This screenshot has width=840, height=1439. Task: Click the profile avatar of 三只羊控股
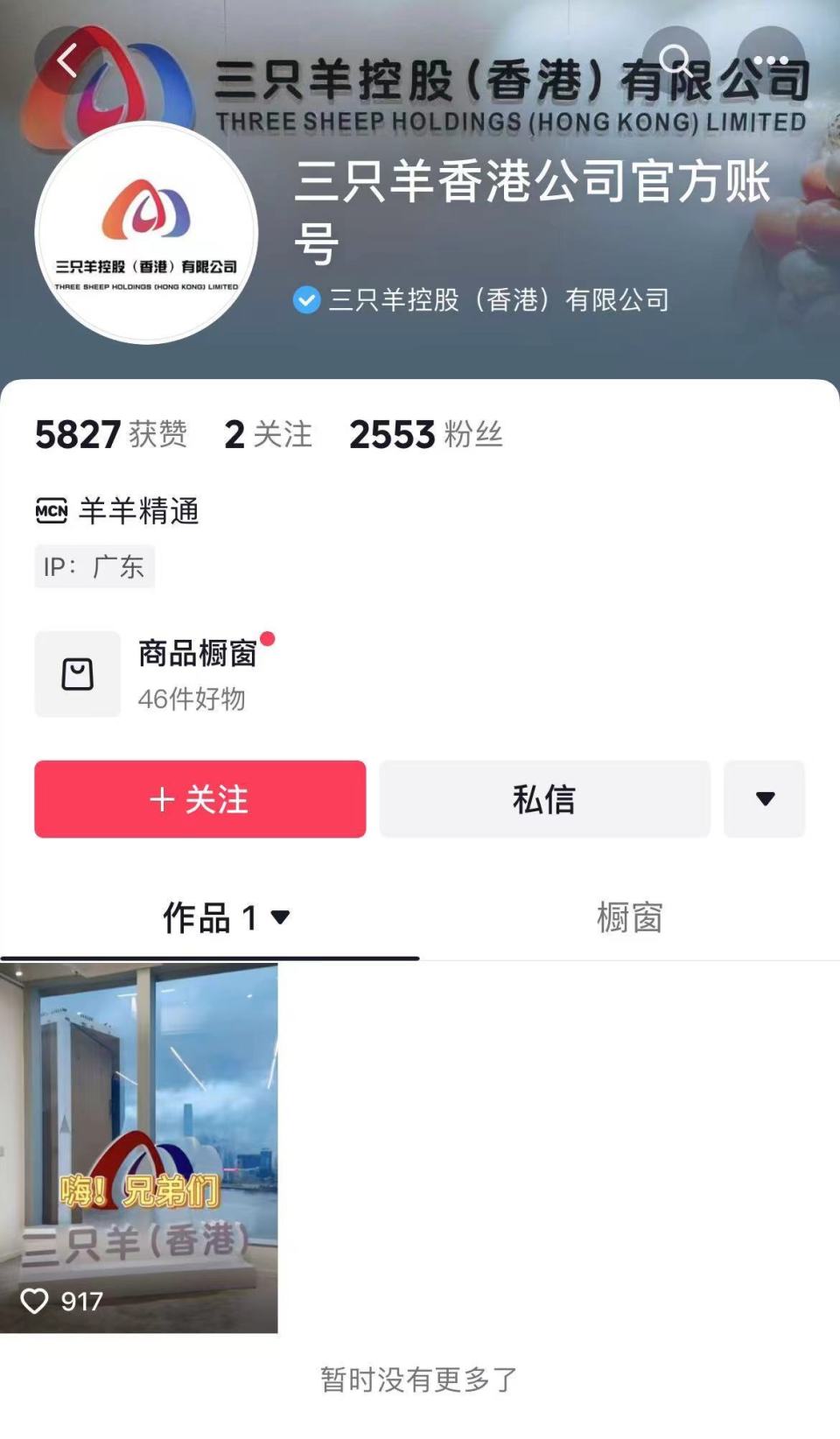point(147,235)
